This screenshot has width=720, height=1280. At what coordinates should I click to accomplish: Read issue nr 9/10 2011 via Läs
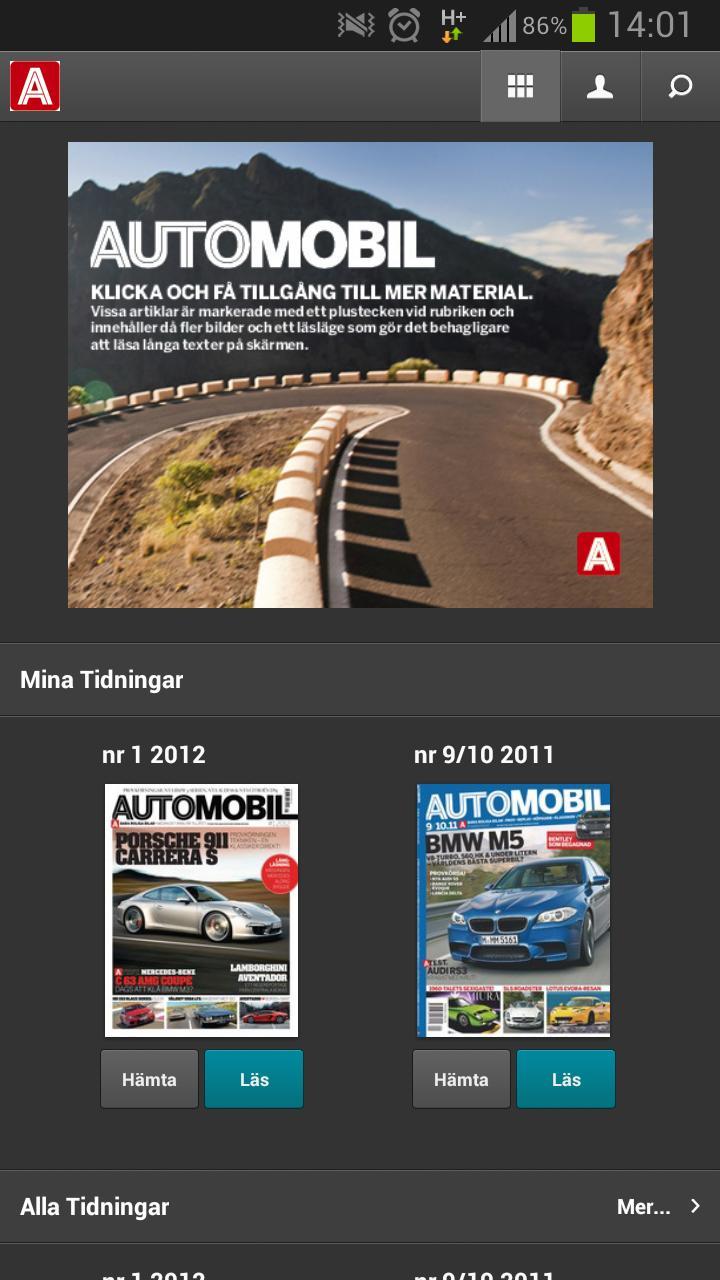[x=566, y=1079]
